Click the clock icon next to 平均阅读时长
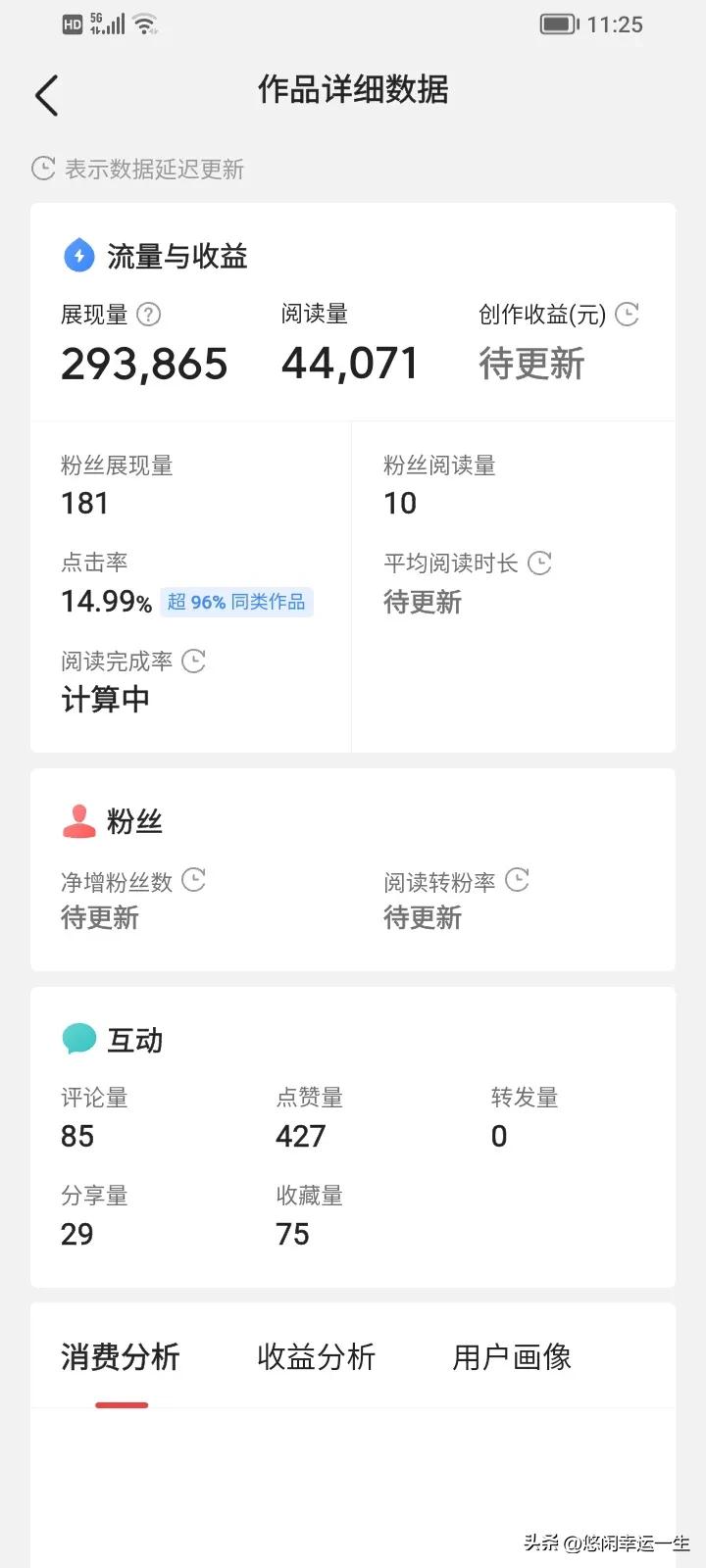The image size is (706, 1568). pos(538,563)
